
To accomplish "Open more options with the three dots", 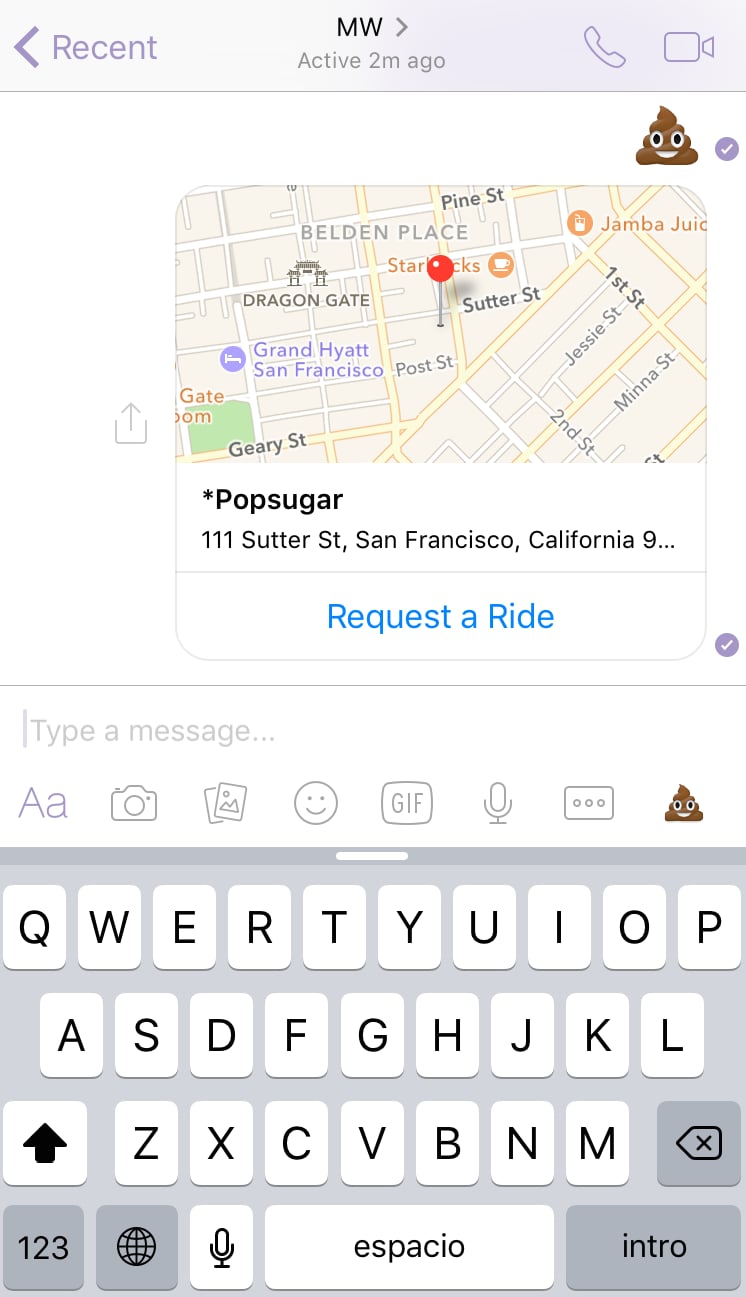I will (589, 803).
